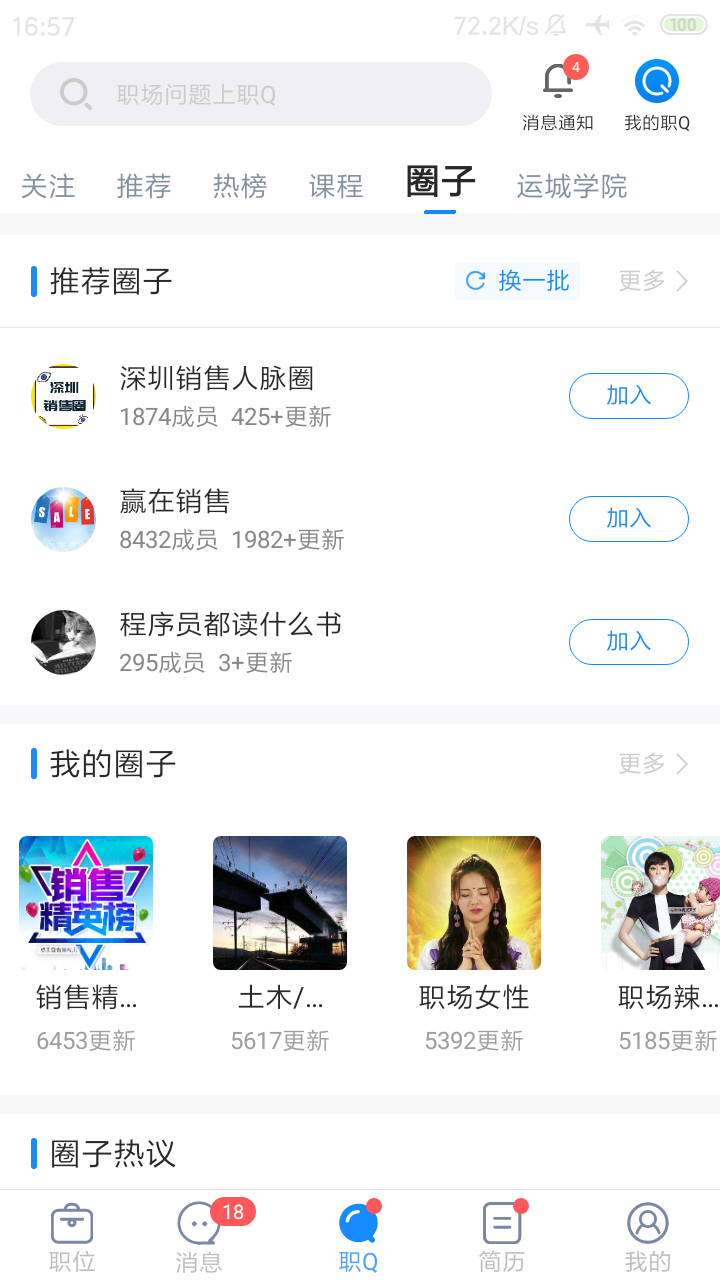
Task: Switch to the 运城学院 tab
Action: pos(572,186)
